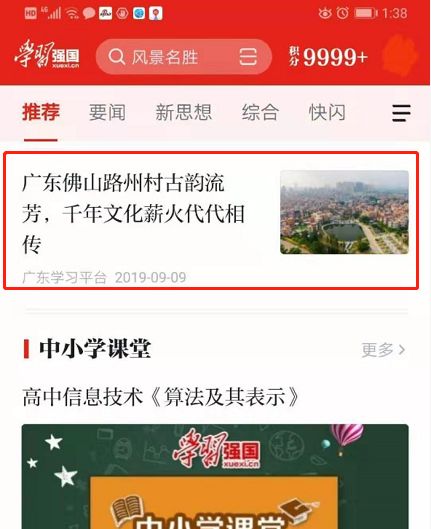431x529 pixels.
Task: Open the 广东佛山路州村古韵流芳 article
Action: click(x=211, y=221)
